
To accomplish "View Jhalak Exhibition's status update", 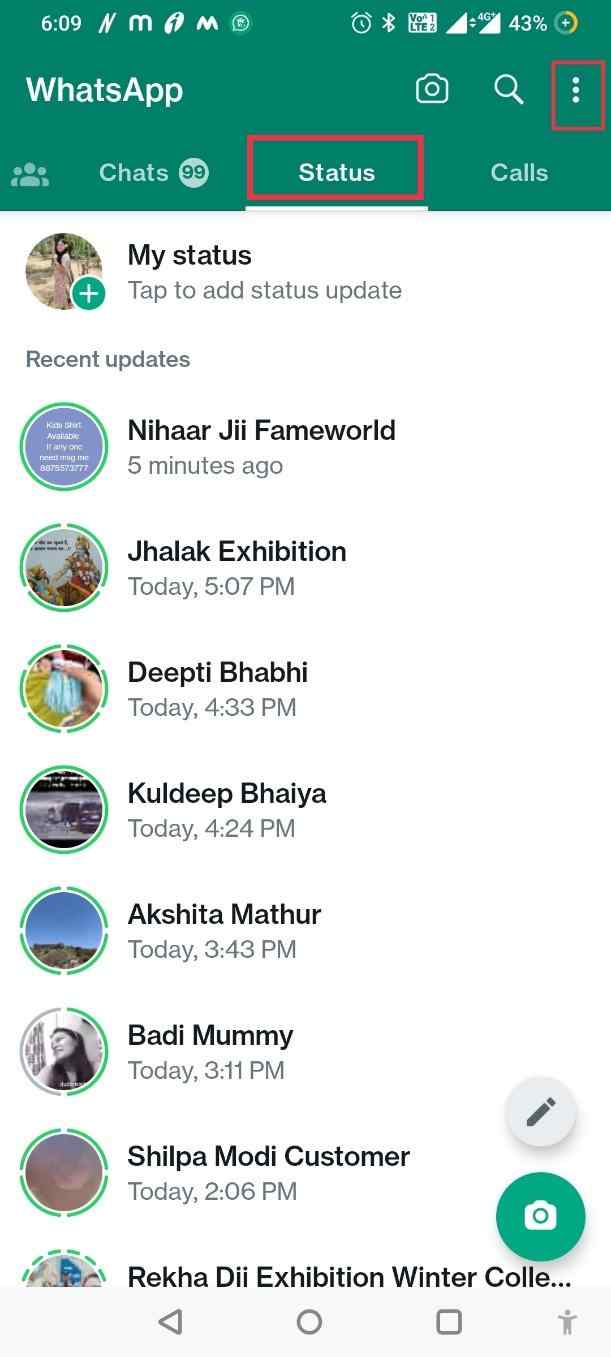I will pyautogui.click(x=236, y=567).
